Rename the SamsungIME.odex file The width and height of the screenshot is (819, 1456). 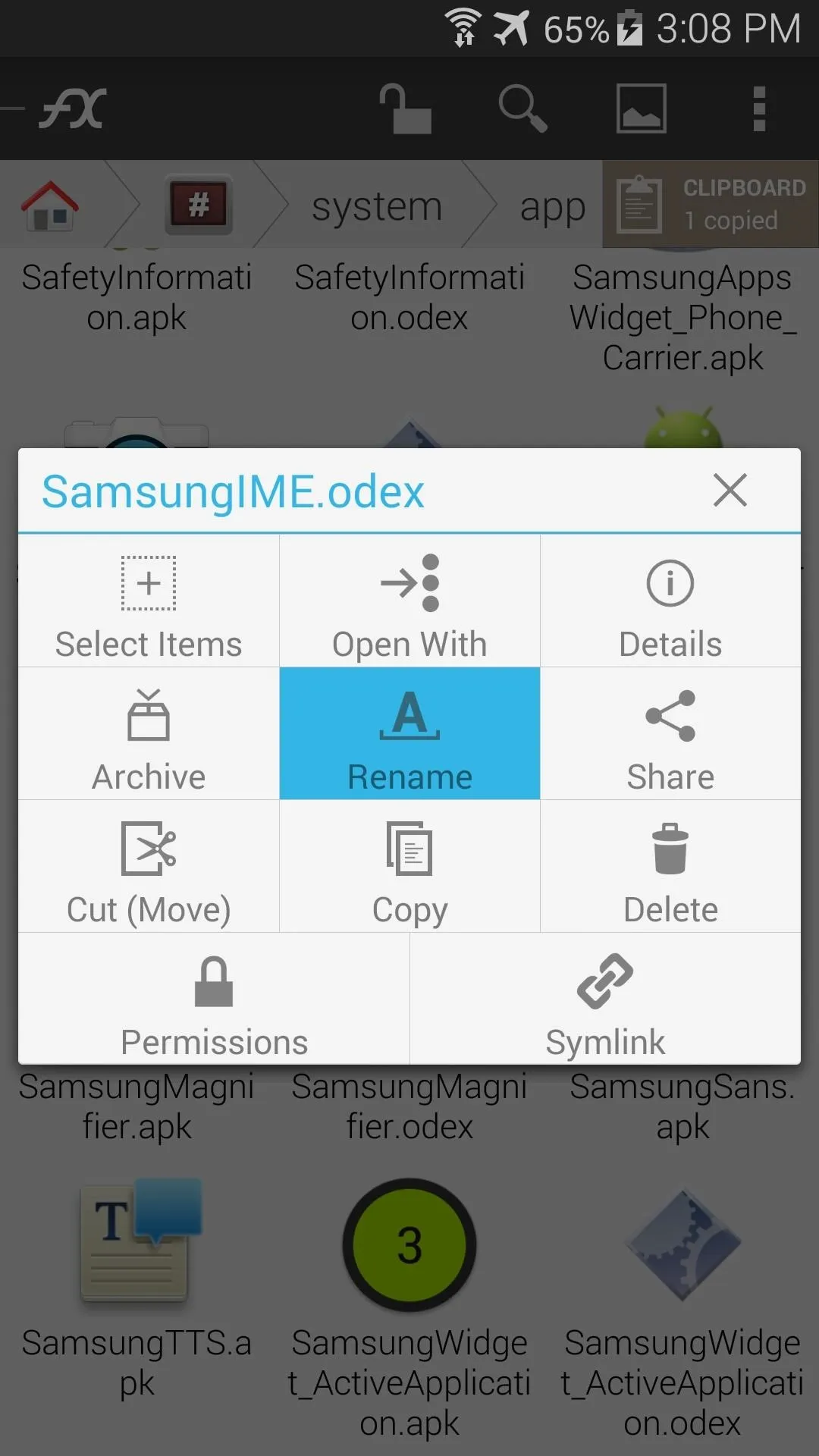(x=409, y=733)
